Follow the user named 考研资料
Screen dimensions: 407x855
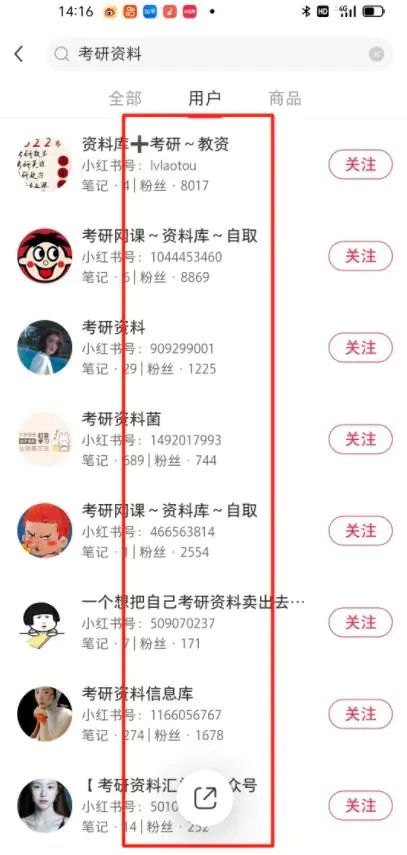[x=360, y=347]
